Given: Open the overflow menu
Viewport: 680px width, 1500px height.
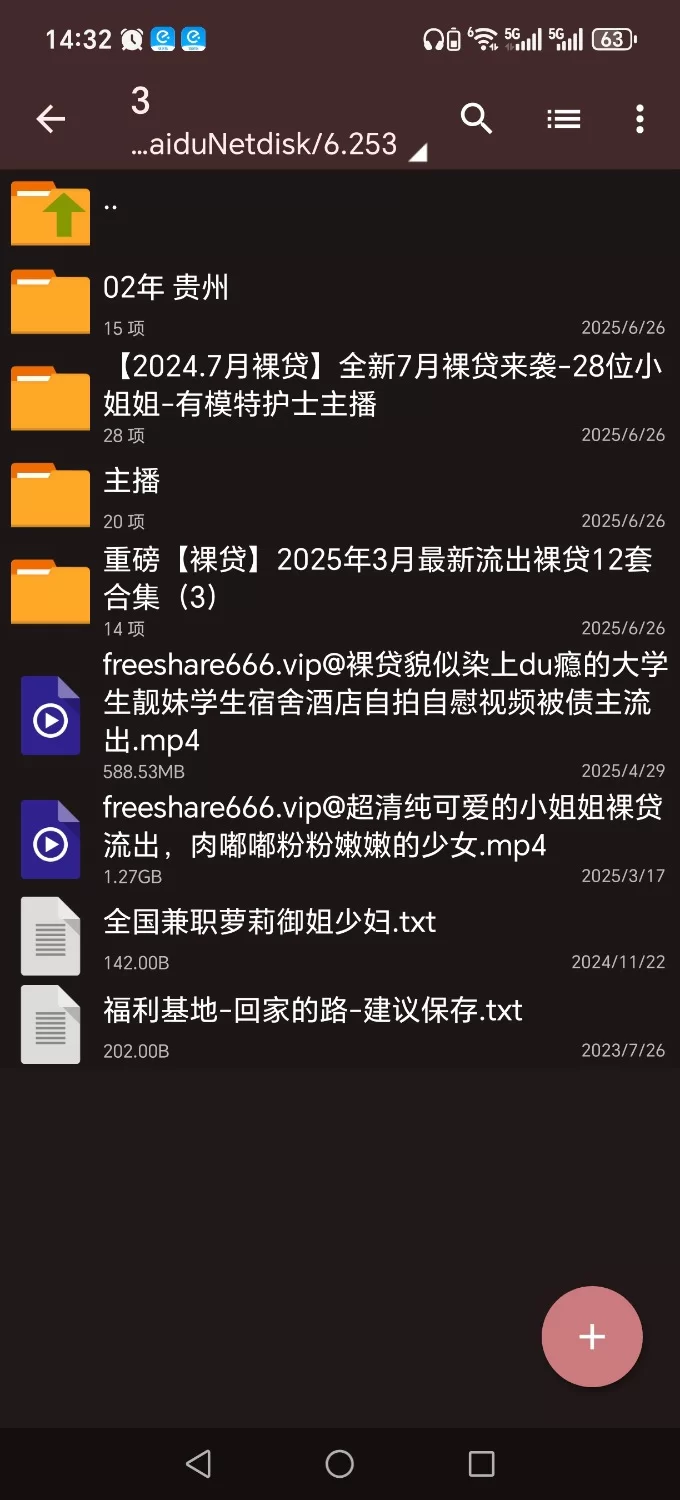Looking at the screenshot, I should (x=640, y=120).
